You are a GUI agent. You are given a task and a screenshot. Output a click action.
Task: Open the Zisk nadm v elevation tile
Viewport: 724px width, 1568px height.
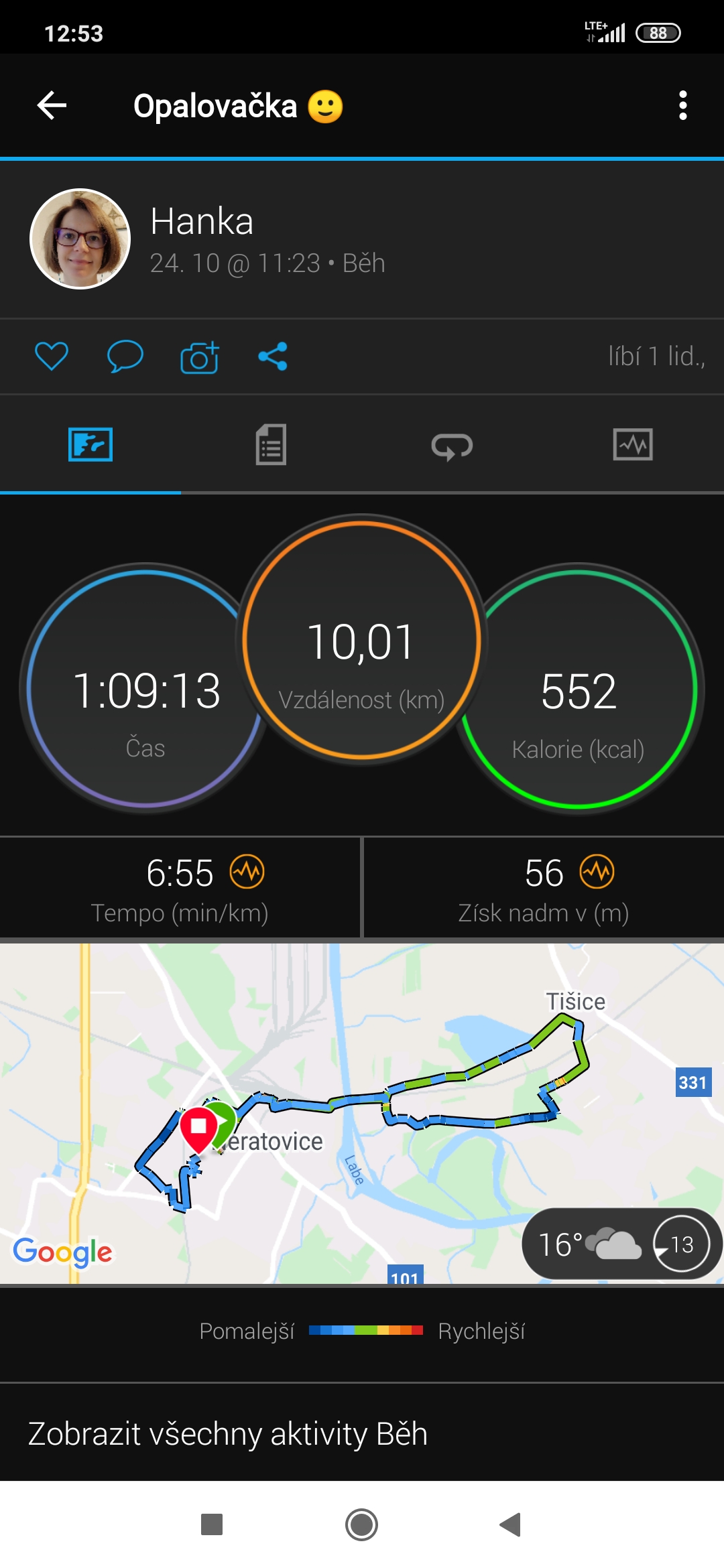click(544, 888)
